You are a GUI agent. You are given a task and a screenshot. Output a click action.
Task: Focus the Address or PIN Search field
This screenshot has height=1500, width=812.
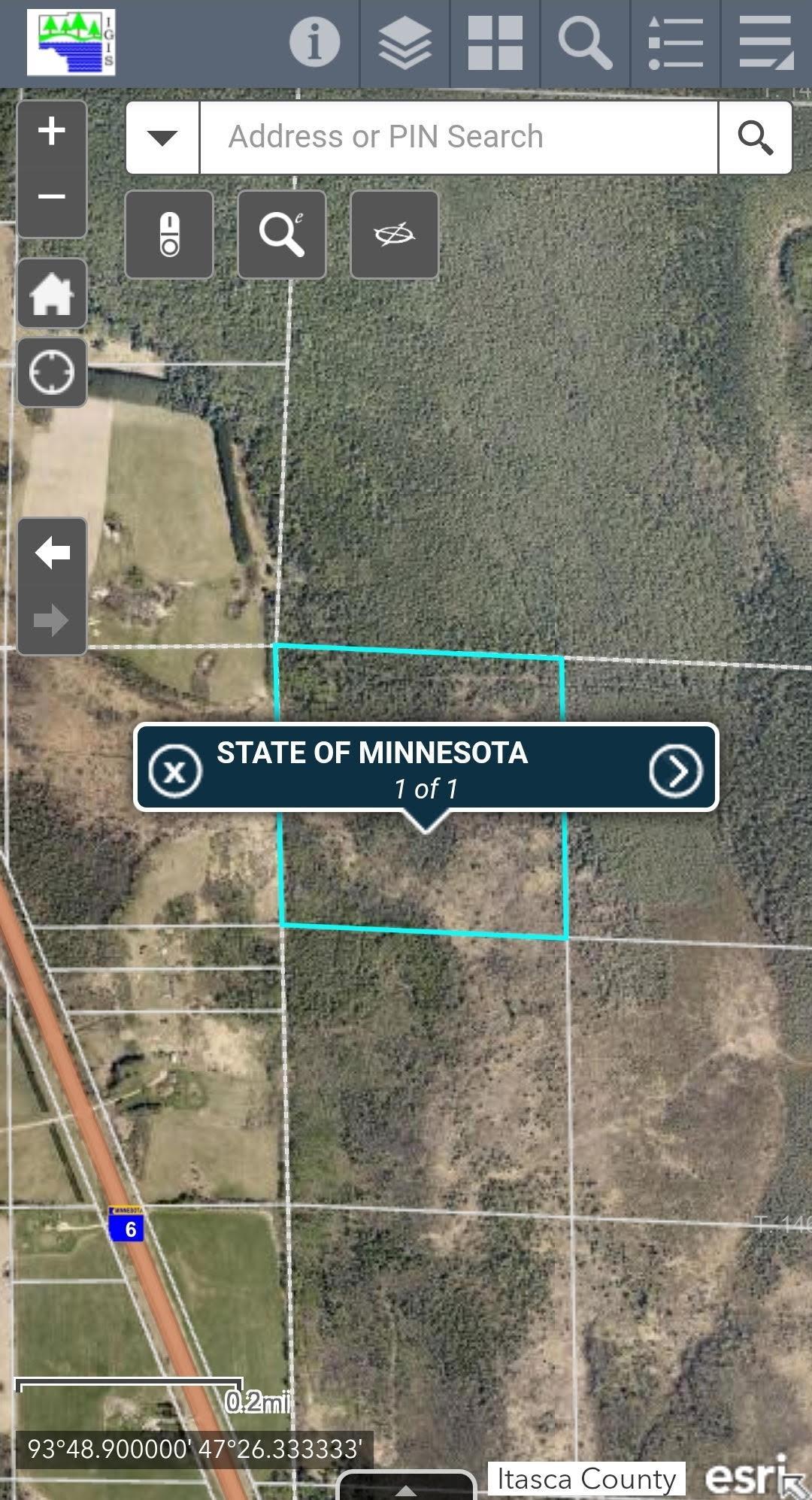pyautogui.click(x=459, y=138)
